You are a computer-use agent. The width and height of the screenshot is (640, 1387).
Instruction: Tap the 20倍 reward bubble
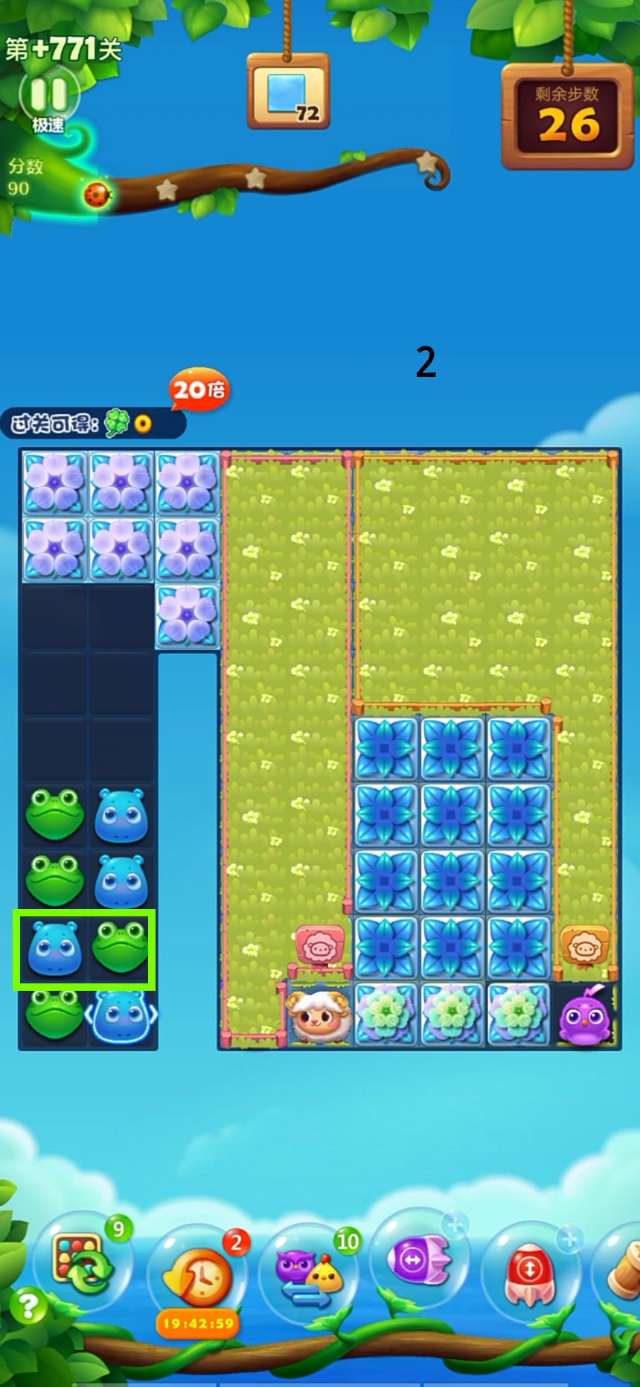tap(198, 390)
